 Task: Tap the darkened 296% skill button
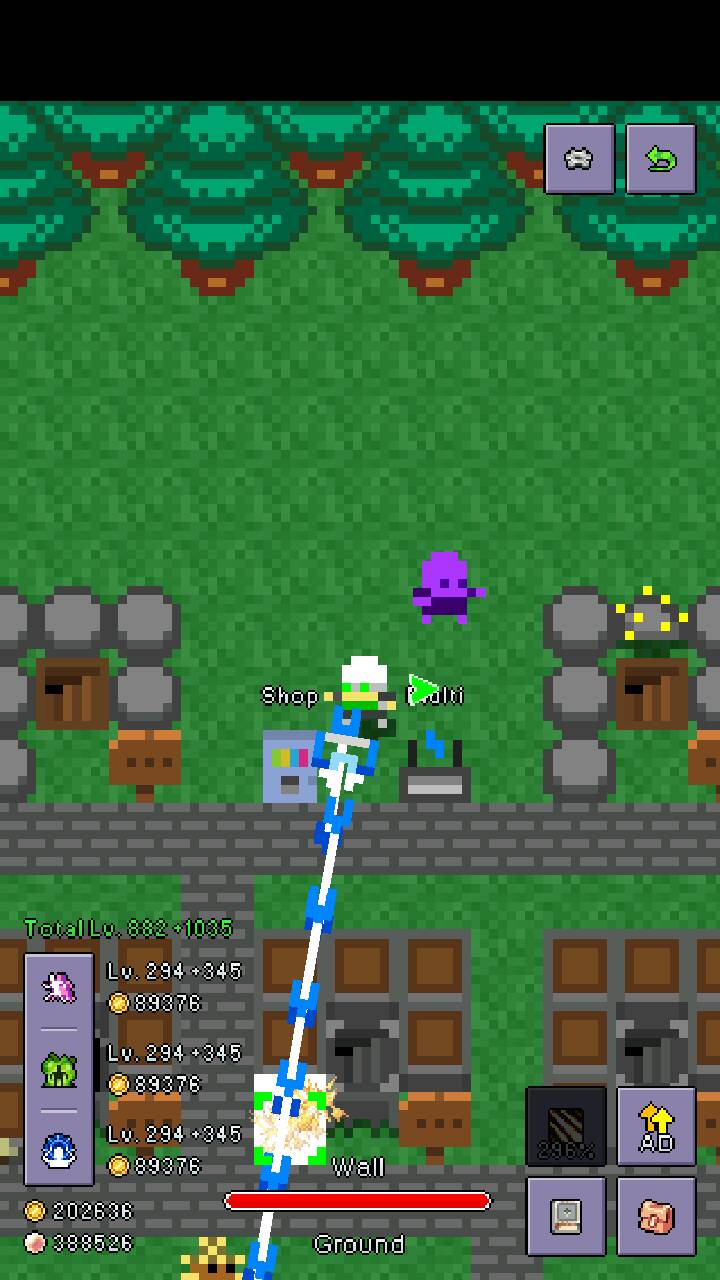[x=566, y=1126]
